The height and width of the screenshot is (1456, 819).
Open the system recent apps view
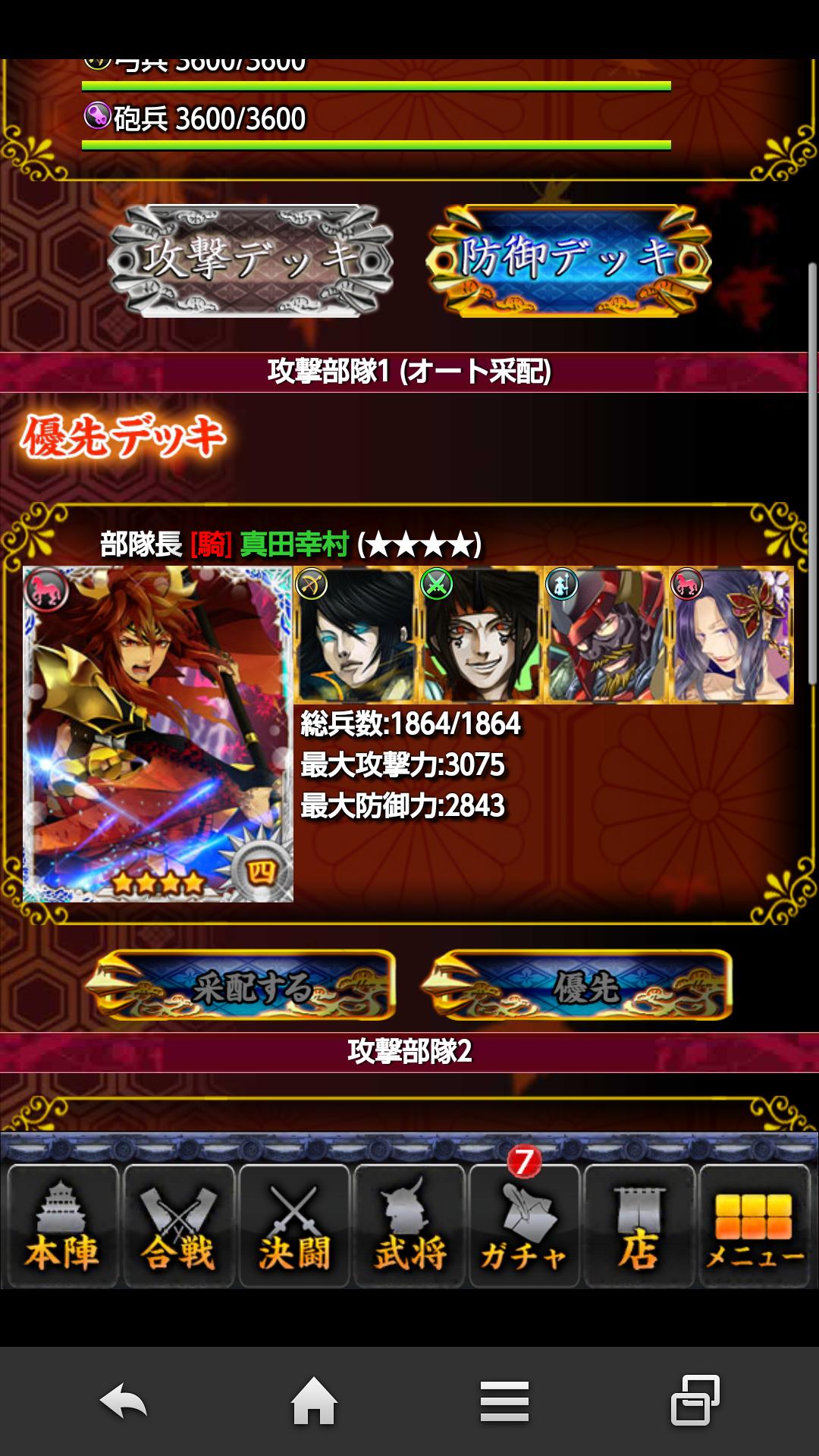[x=695, y=1401]
